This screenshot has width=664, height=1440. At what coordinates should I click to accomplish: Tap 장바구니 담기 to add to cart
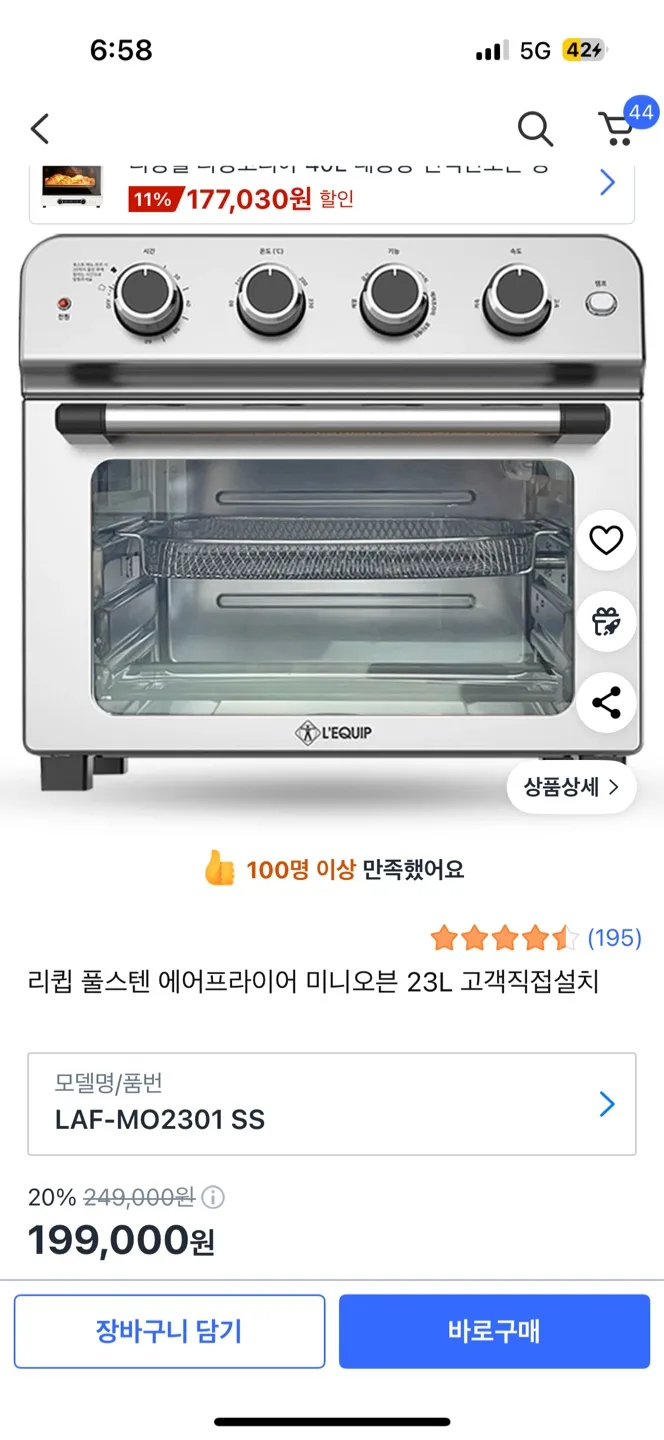point(169,1331)
